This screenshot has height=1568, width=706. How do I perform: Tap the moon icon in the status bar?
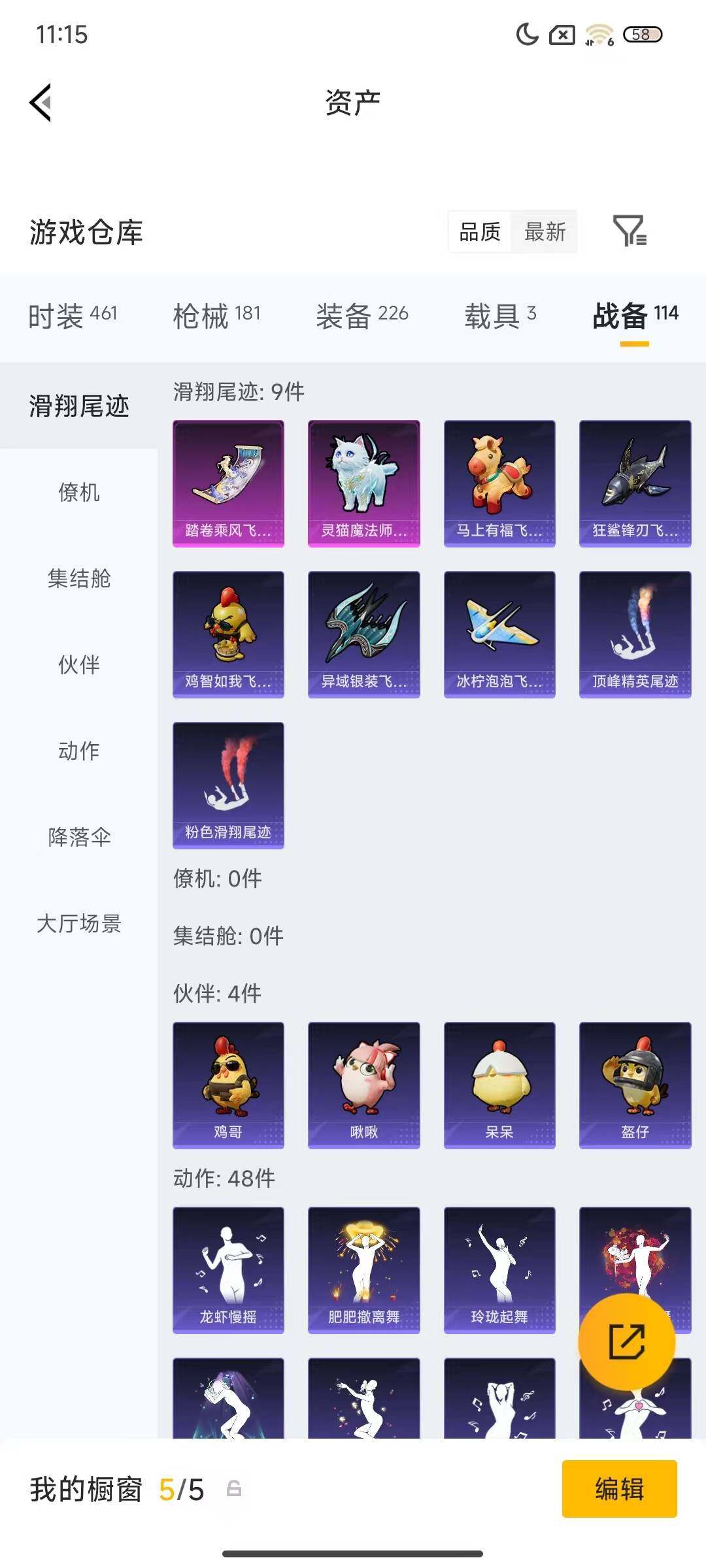click(x=527, y=36)
